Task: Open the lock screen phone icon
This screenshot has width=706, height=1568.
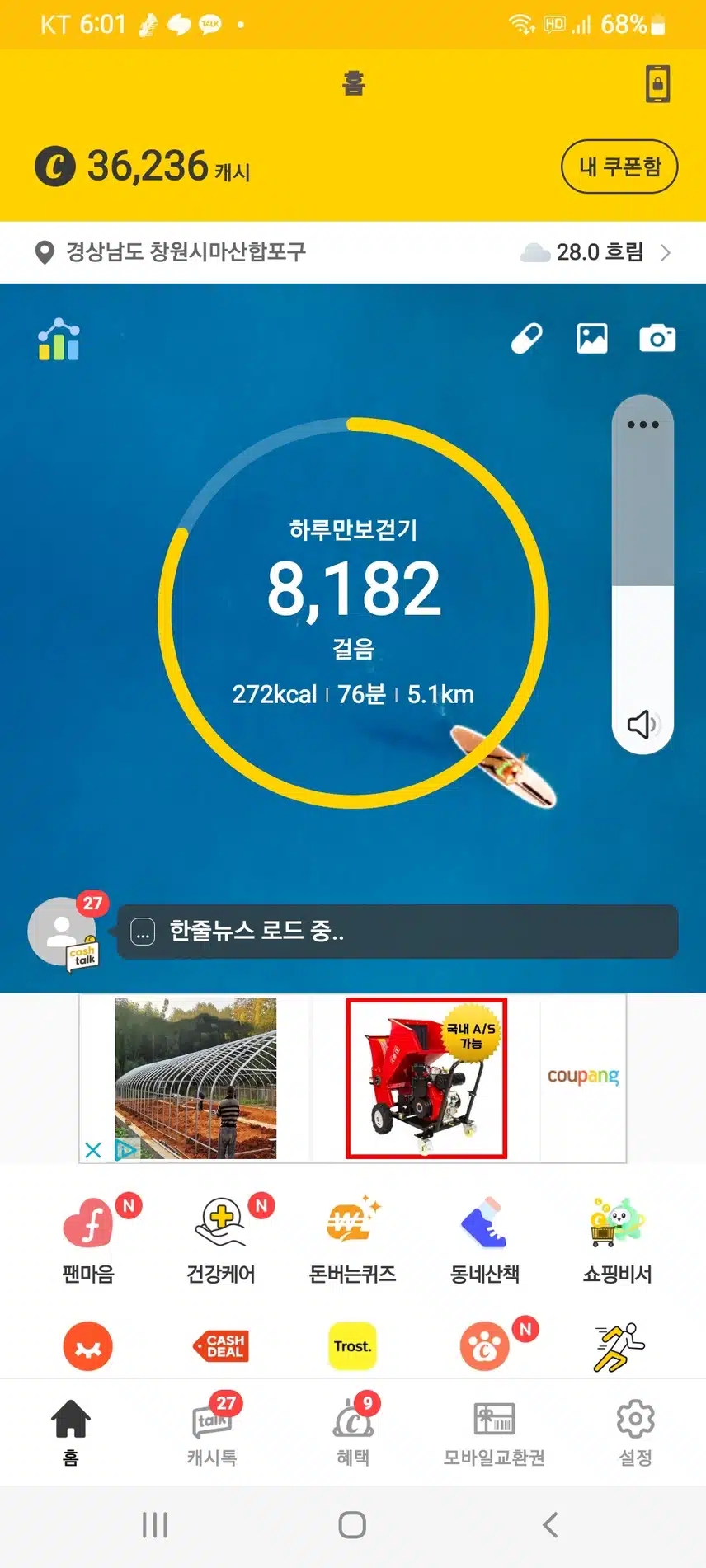Action: pos(657,84)
